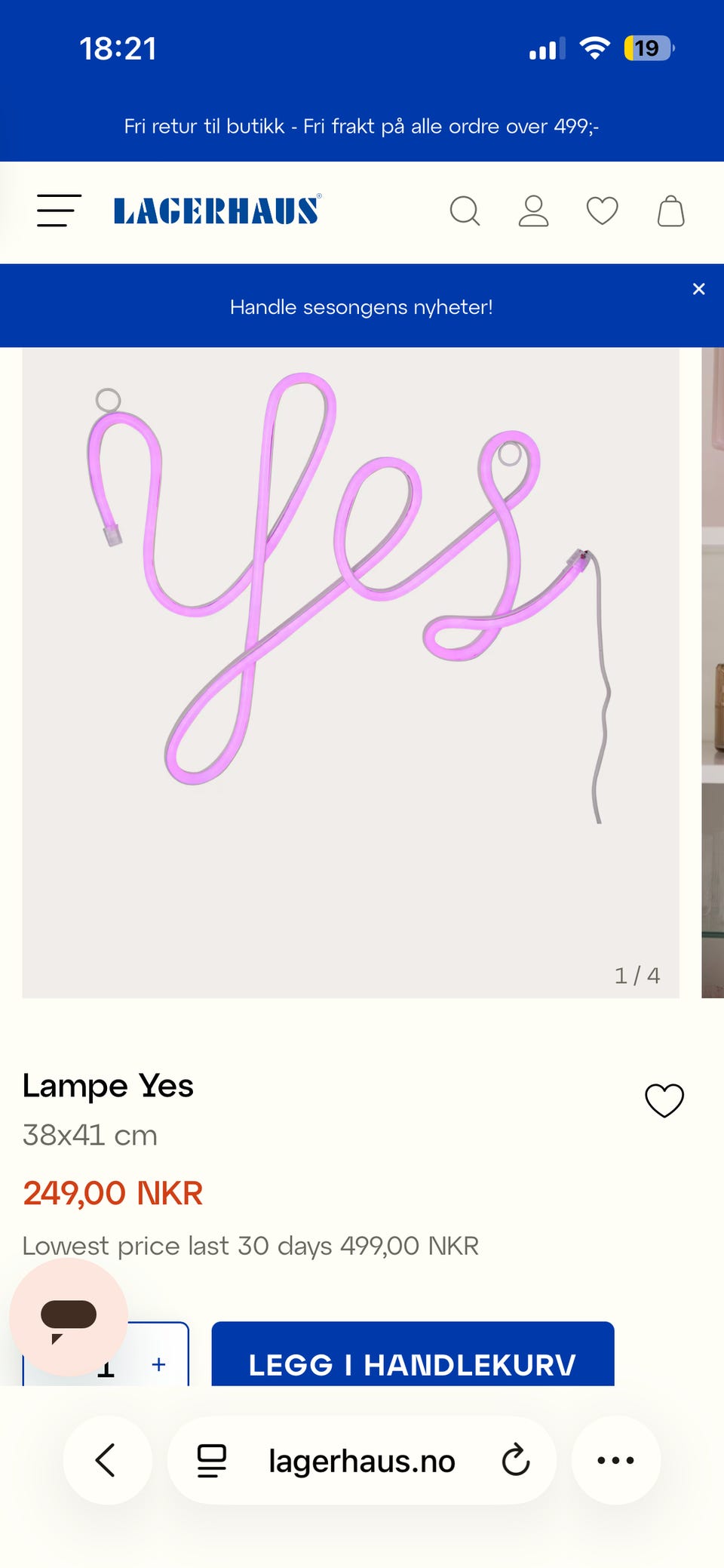Increase quantity with the plus button
Viewport: 724px width, 1568px height.
pos(158,1364)
